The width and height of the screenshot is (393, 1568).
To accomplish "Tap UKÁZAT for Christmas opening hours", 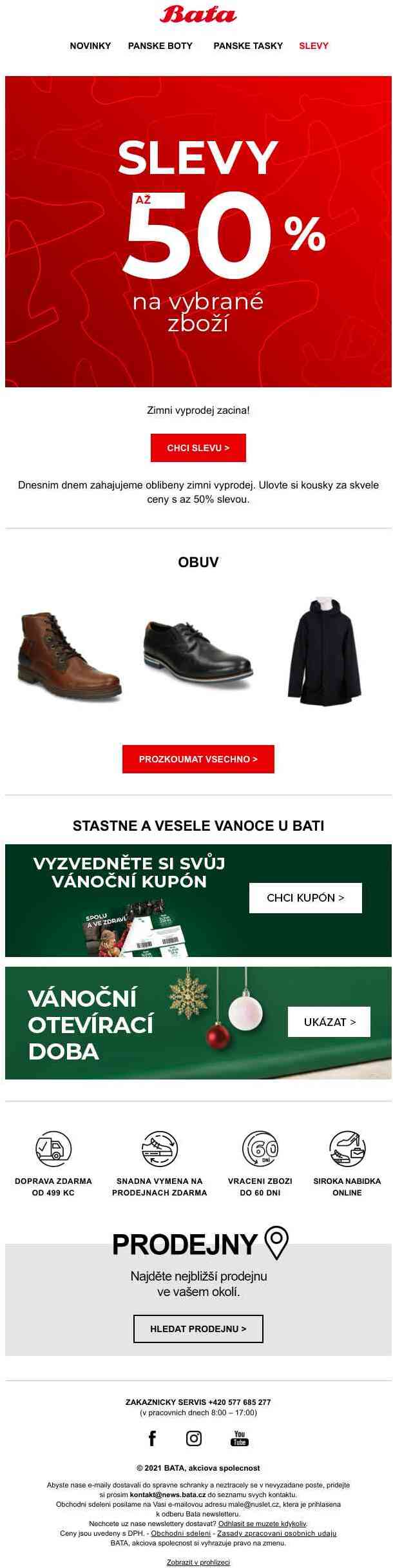I will 329,1021.
